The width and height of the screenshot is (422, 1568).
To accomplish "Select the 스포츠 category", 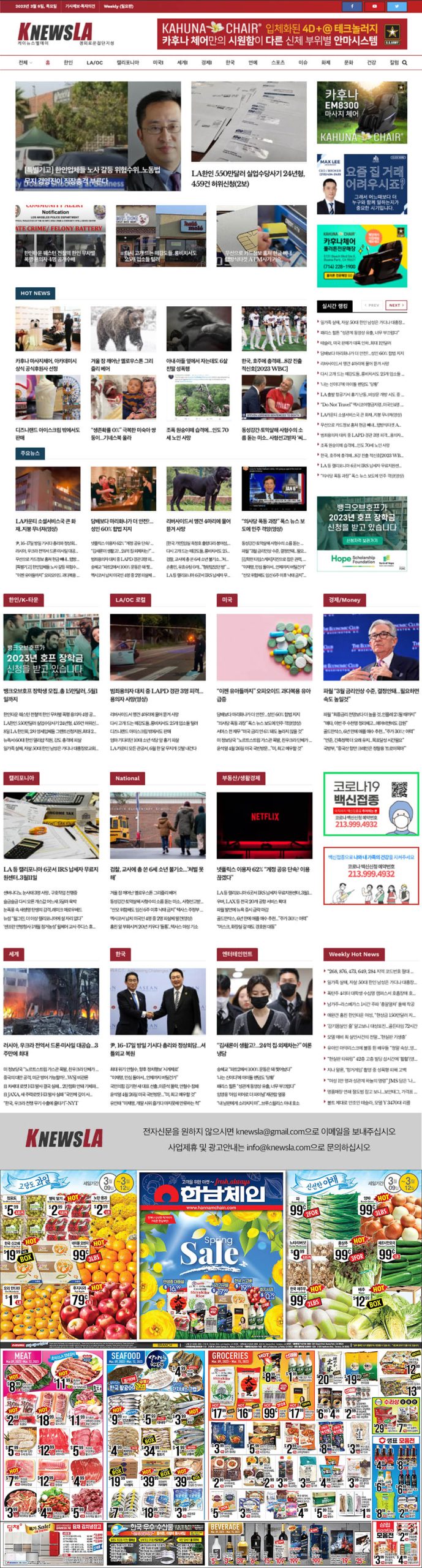I will [x=278, y=62].
